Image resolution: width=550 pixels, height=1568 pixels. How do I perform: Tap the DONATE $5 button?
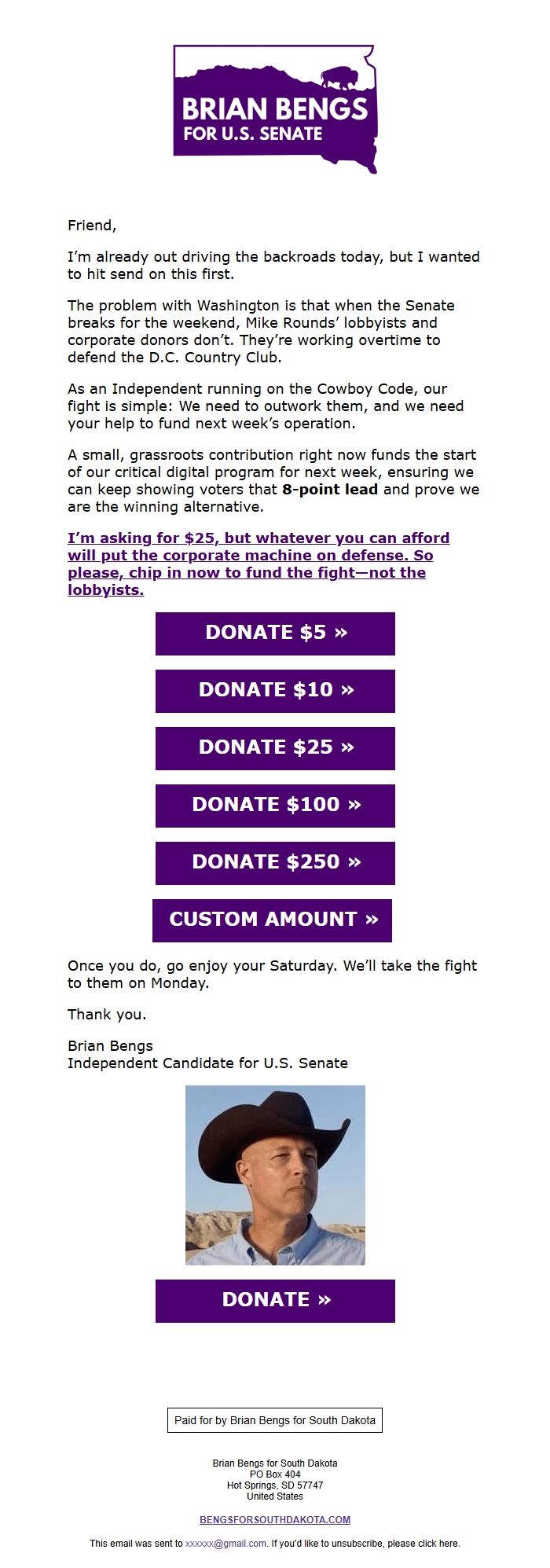(x=275, y=633)
